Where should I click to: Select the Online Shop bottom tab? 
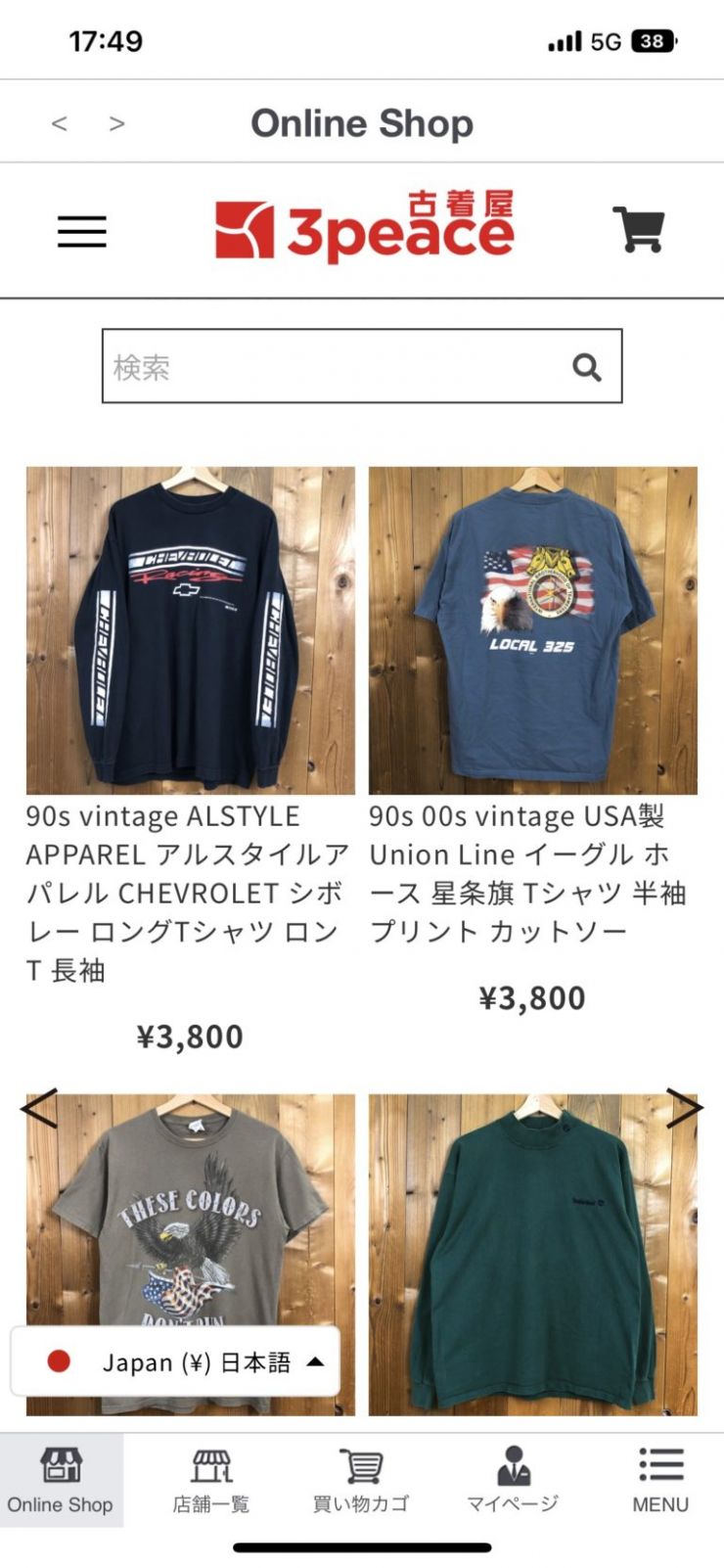pos(61,1478)
